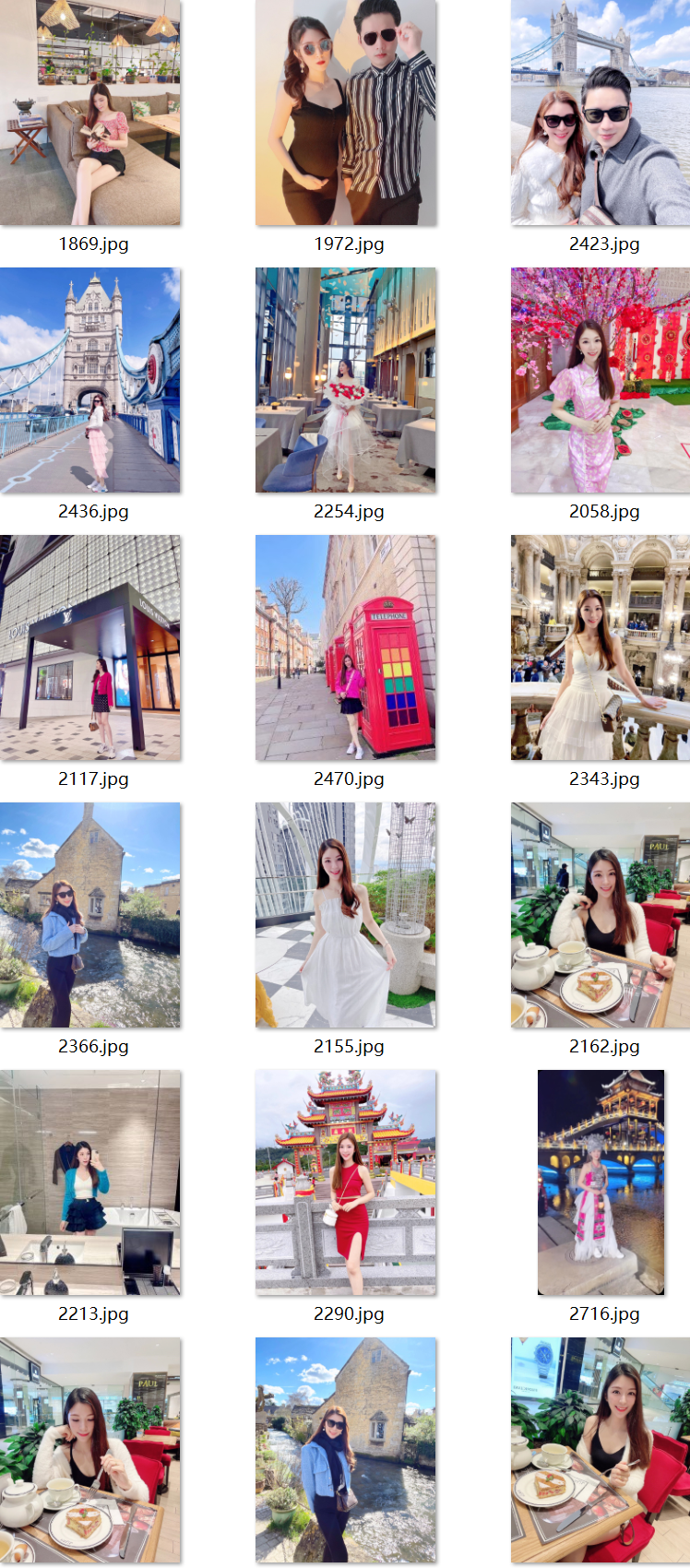The width and height of the screenshot is (690, 1568).
Task: Select the 1972.jpg thumbnail
Action: tap(346, 113)
